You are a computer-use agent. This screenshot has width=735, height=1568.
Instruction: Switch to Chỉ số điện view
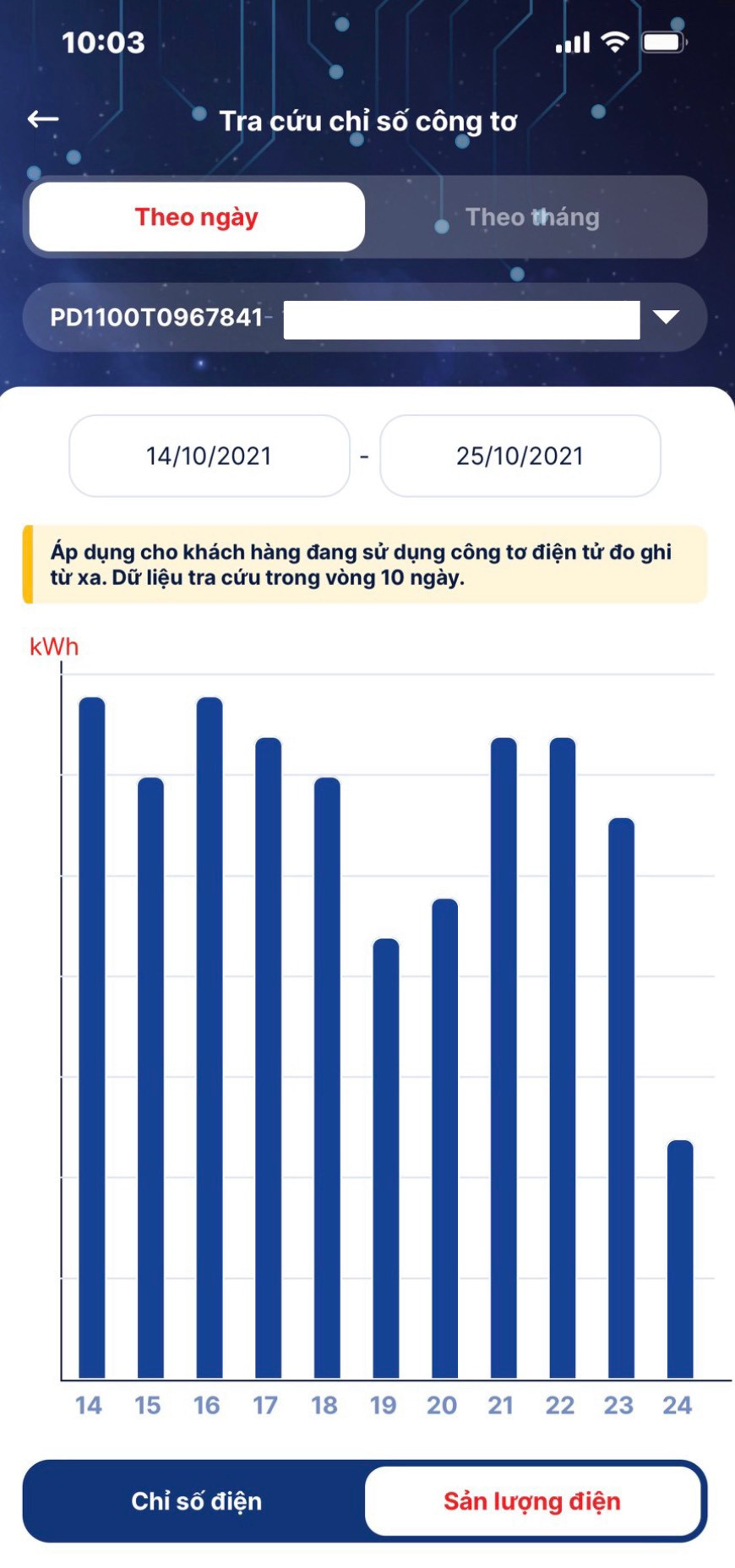point(196,1500)
